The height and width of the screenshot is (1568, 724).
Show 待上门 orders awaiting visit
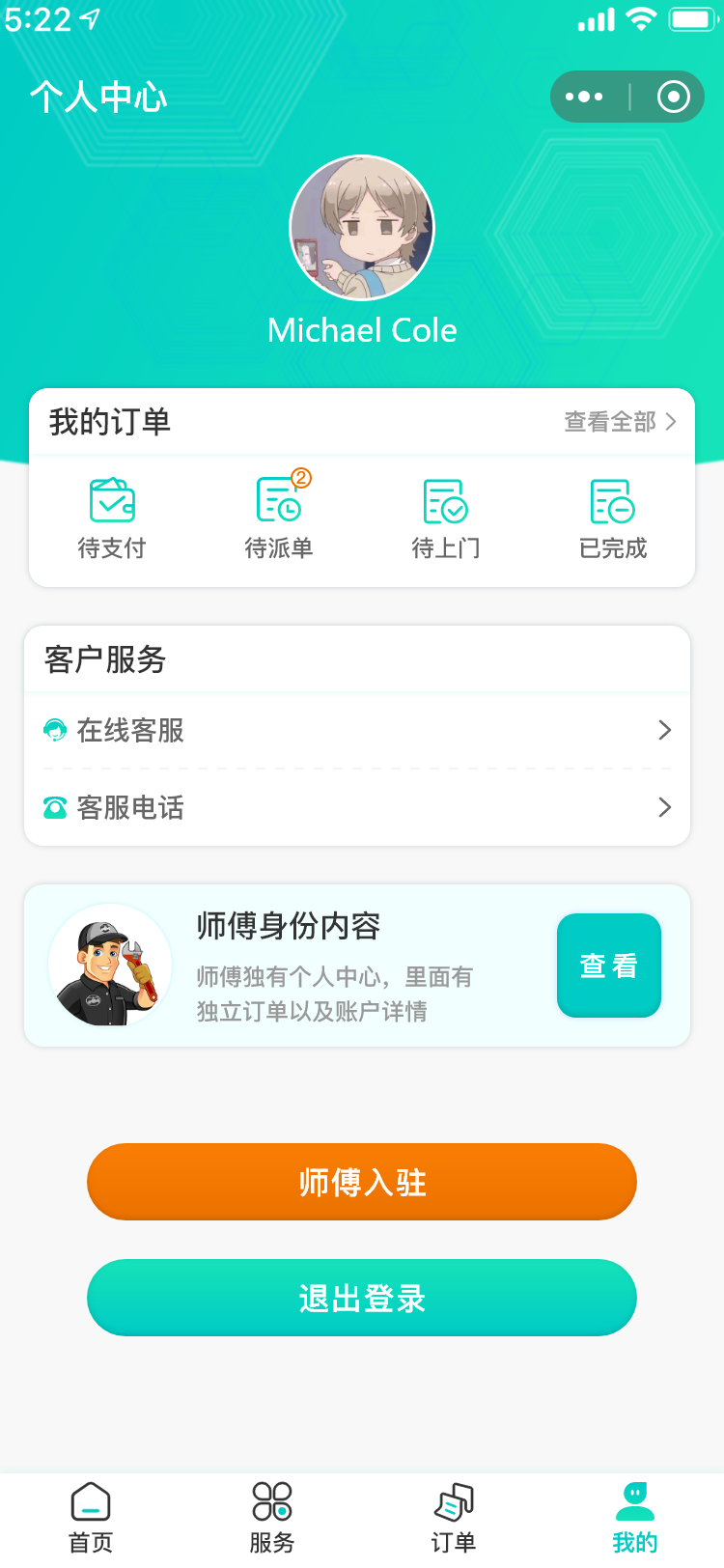[446, 518]
